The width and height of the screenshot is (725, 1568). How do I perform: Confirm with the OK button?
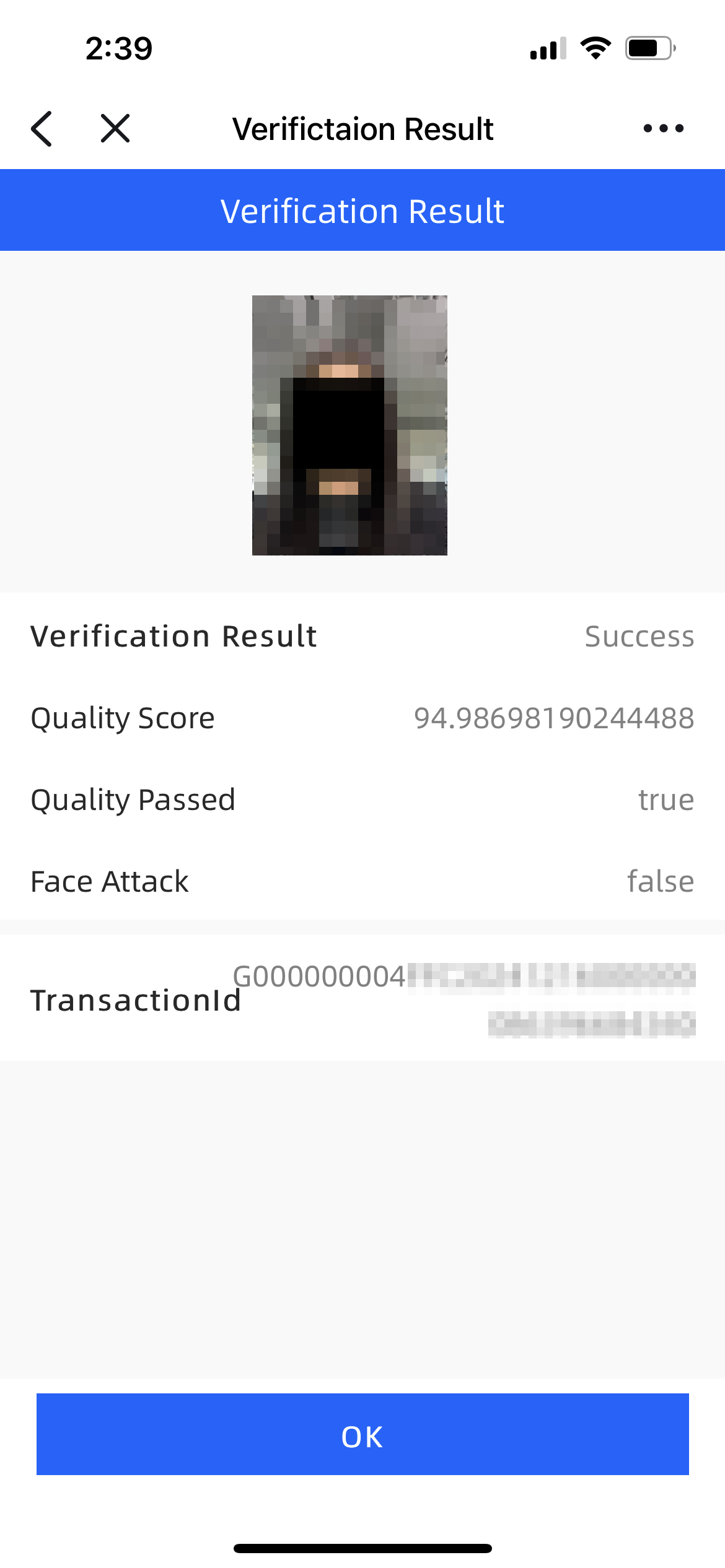click(x=362, y=1434)
